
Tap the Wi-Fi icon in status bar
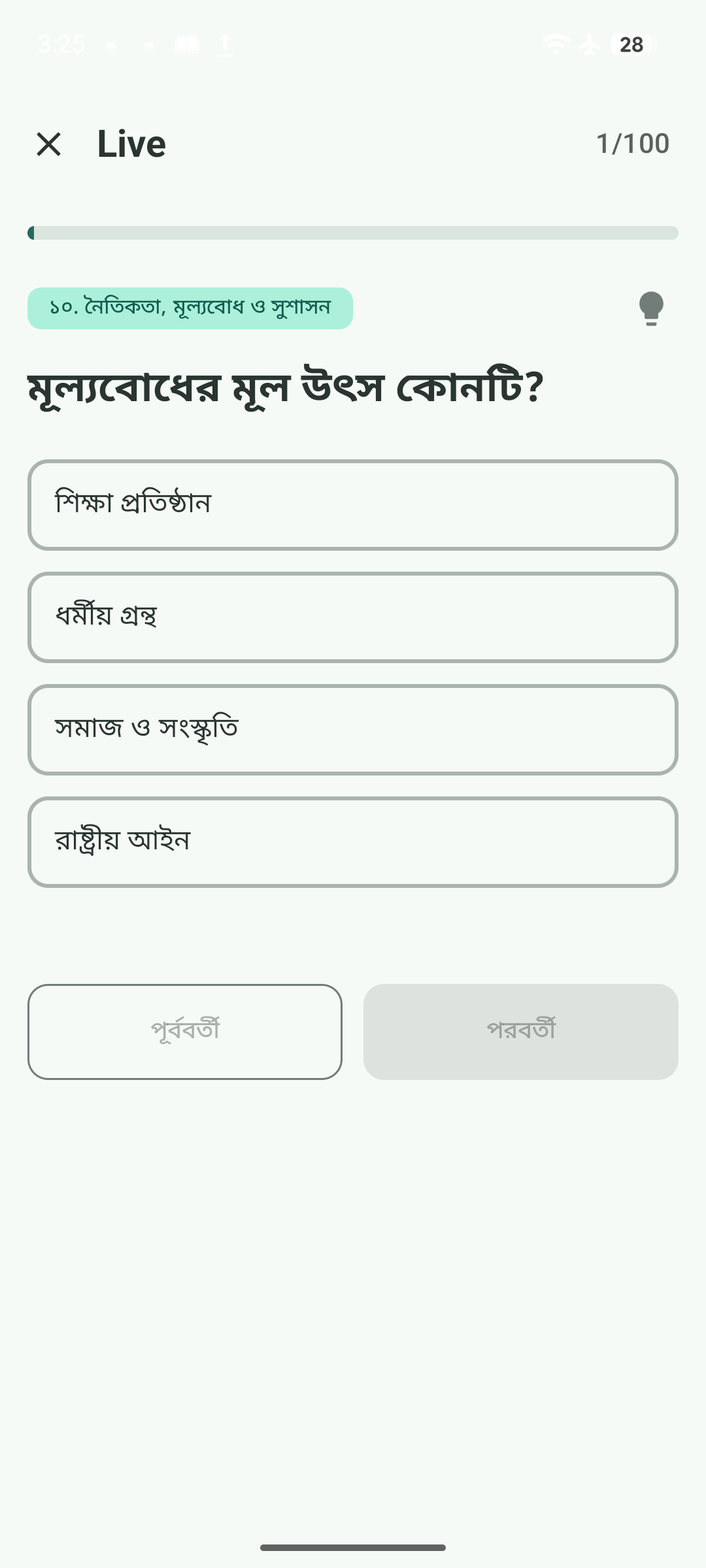click(x=554, y=44)
